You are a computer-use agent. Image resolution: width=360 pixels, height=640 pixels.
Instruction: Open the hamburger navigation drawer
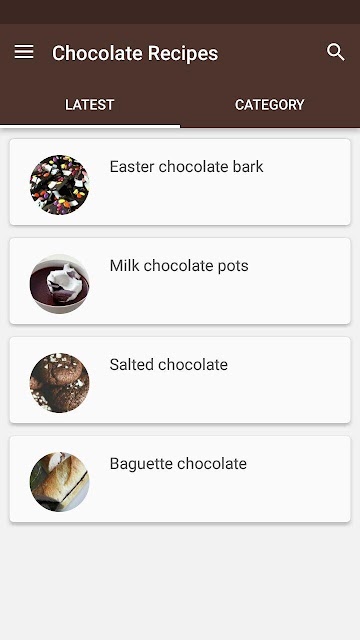pyautogui.click(x=24, y=52)
